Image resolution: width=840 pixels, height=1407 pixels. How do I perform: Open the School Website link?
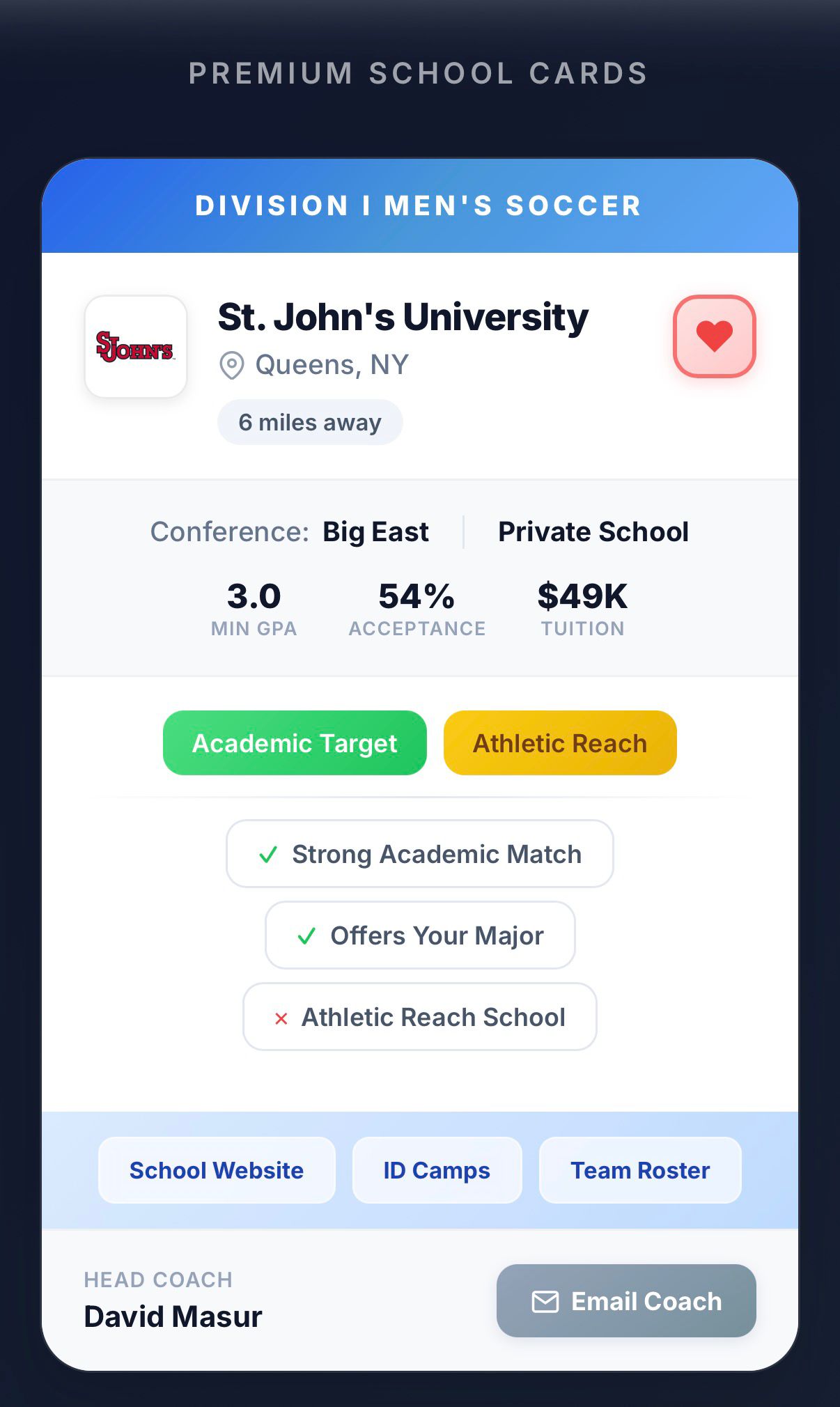[216, 1170]
